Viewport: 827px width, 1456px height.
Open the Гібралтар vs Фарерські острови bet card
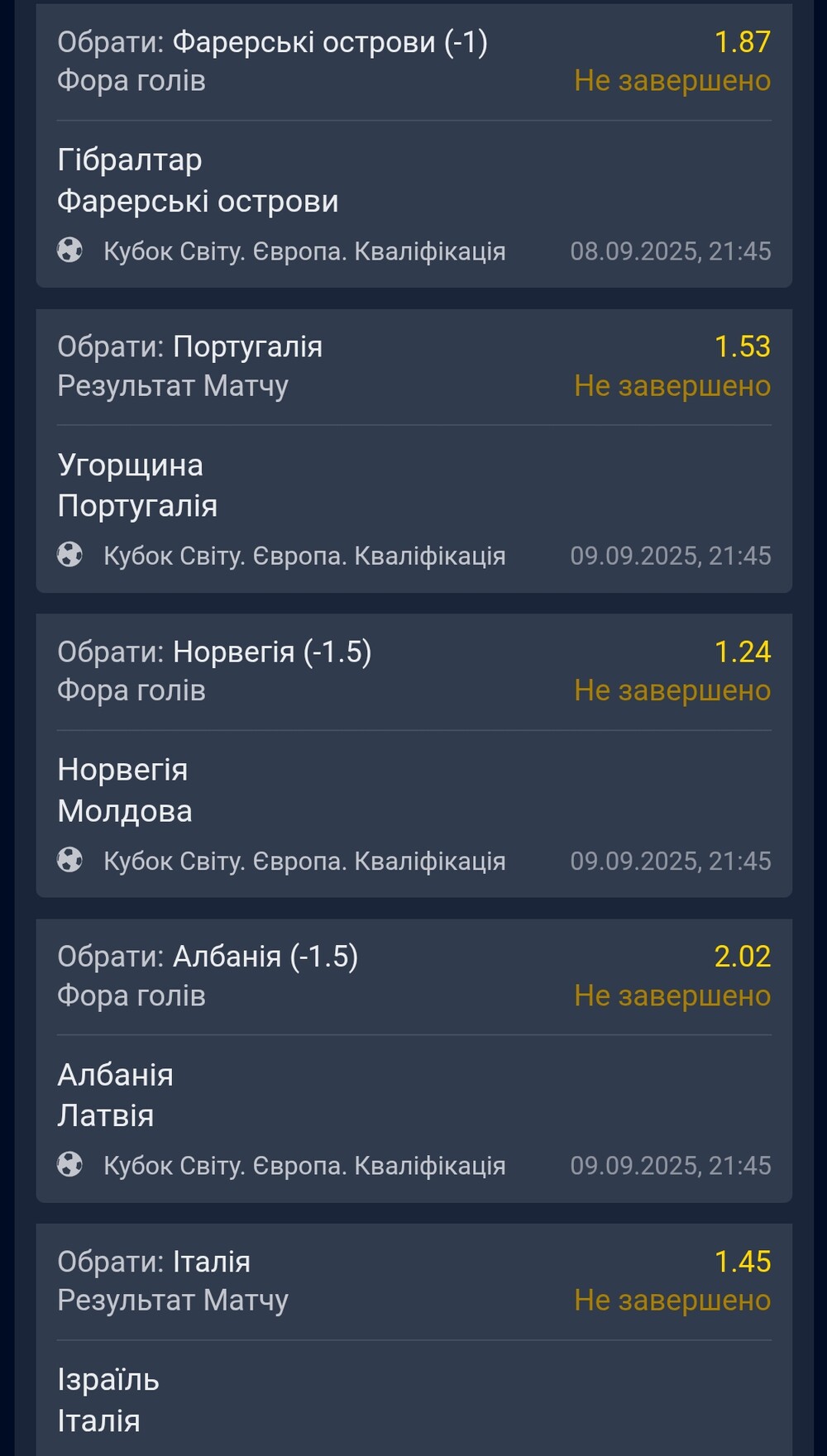(413, 146)
